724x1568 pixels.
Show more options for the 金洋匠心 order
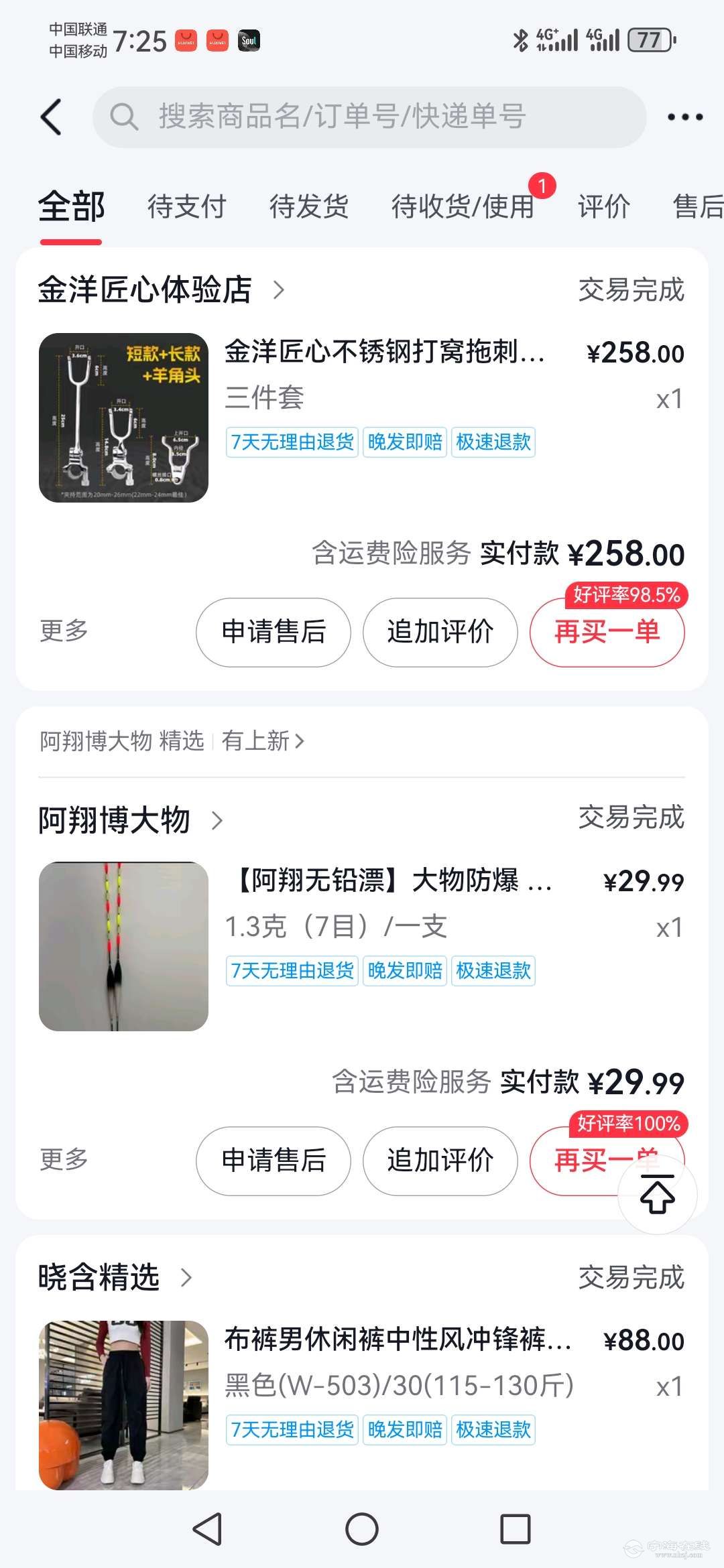pyautogui.click(x=64, y=631)
